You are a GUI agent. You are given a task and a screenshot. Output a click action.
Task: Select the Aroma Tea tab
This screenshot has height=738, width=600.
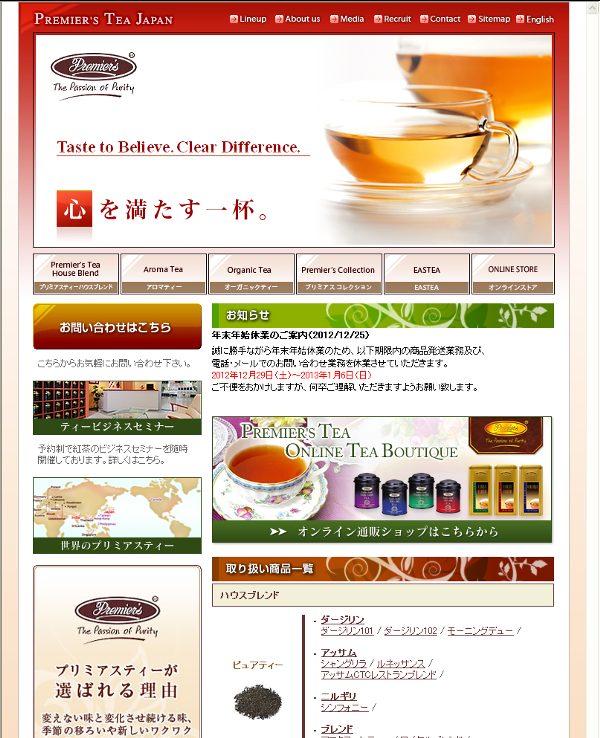pyautogui.click(x=163, y=273)
